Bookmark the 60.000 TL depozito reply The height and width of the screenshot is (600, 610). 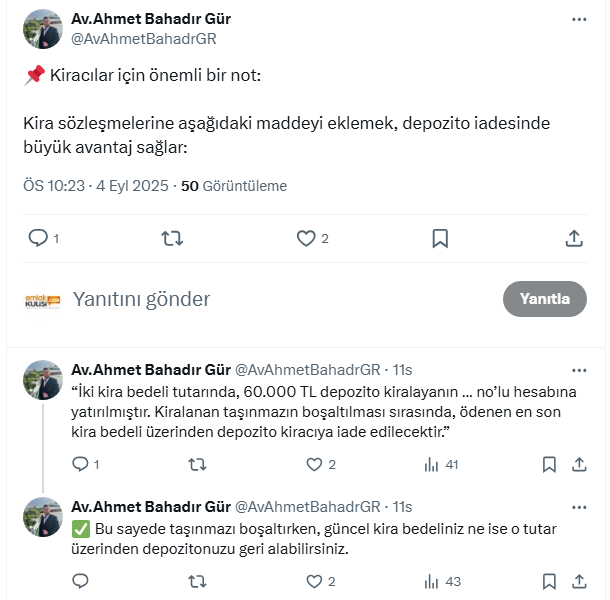click(549, 464)
